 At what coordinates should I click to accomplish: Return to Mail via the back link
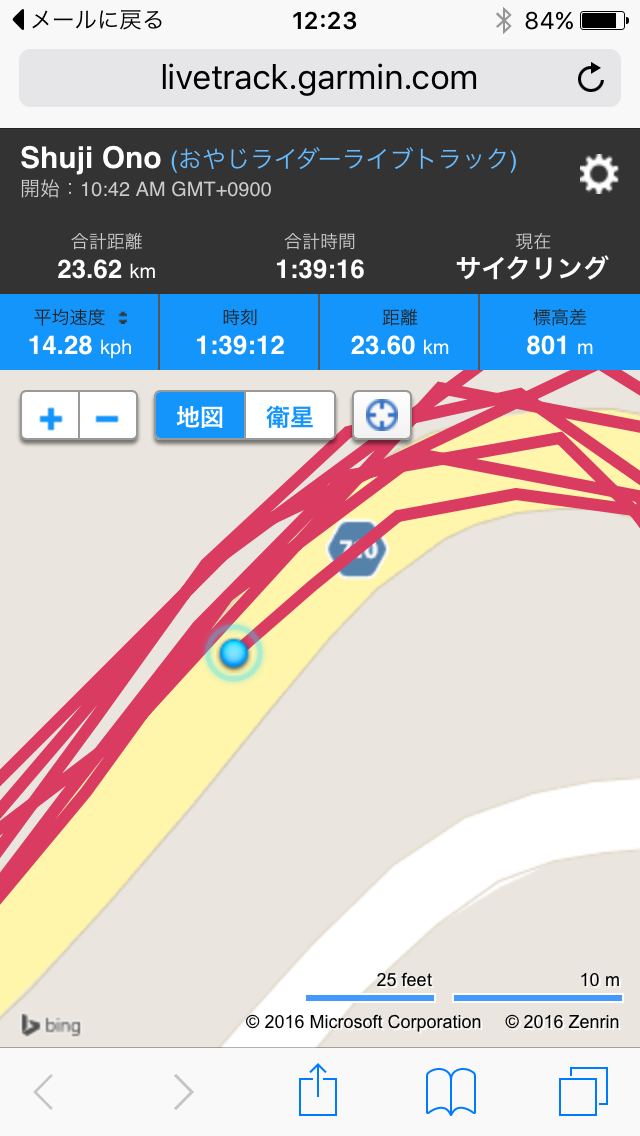(x=86, y=20)
